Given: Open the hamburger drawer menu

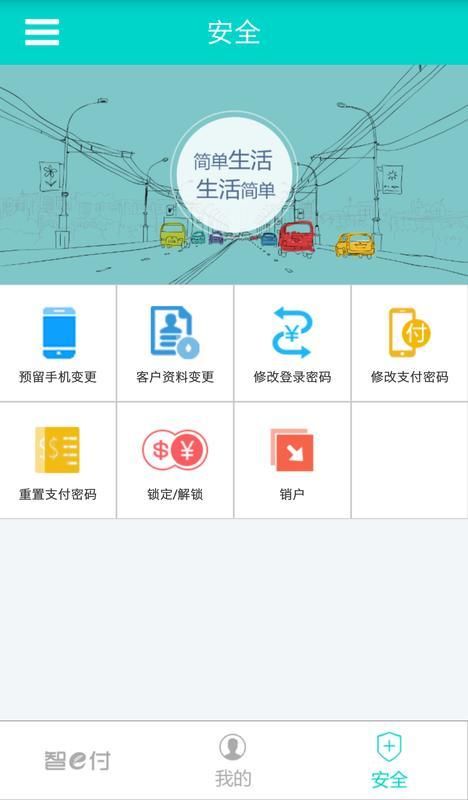Looking at the screenshot, I should click(x=42, y=32).
